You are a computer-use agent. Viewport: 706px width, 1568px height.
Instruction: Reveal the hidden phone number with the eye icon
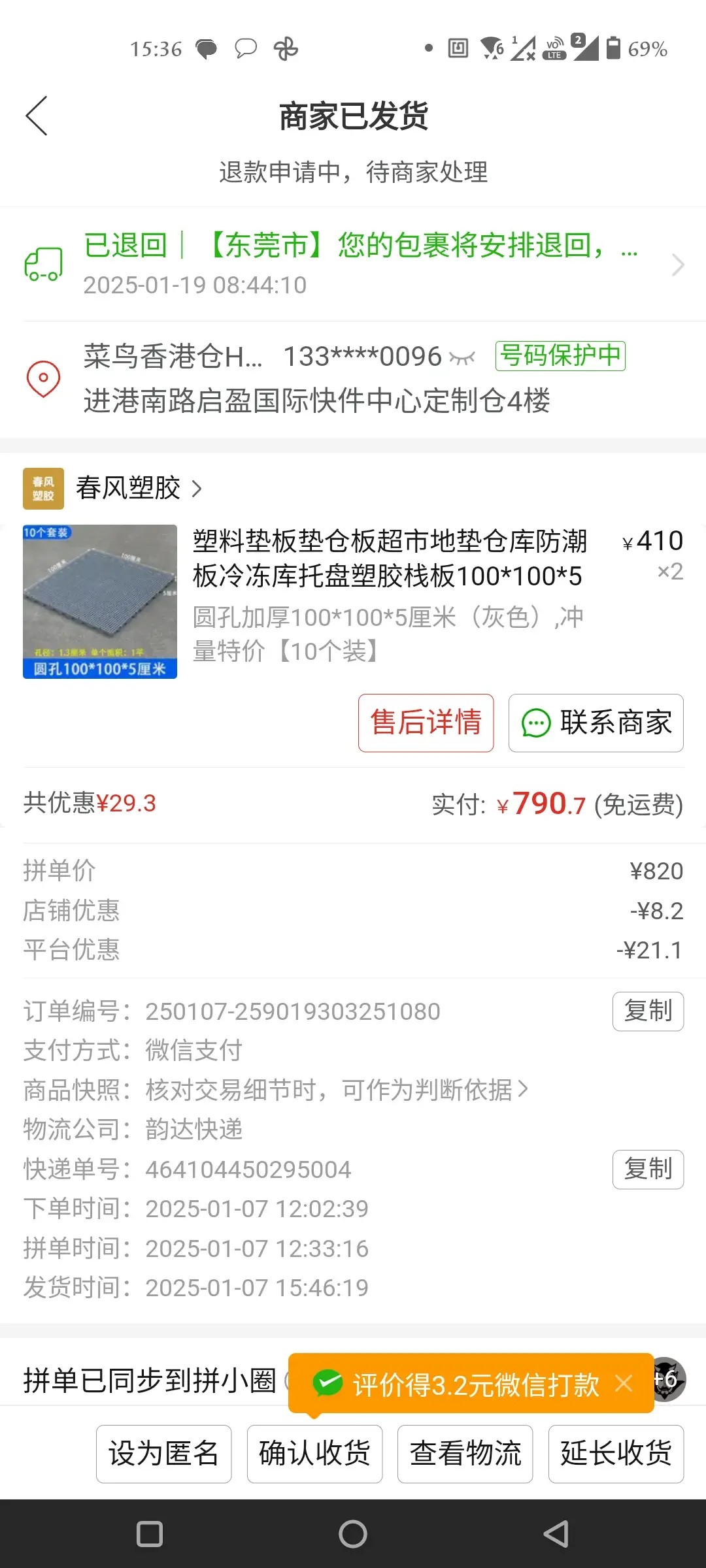point(462,357)
